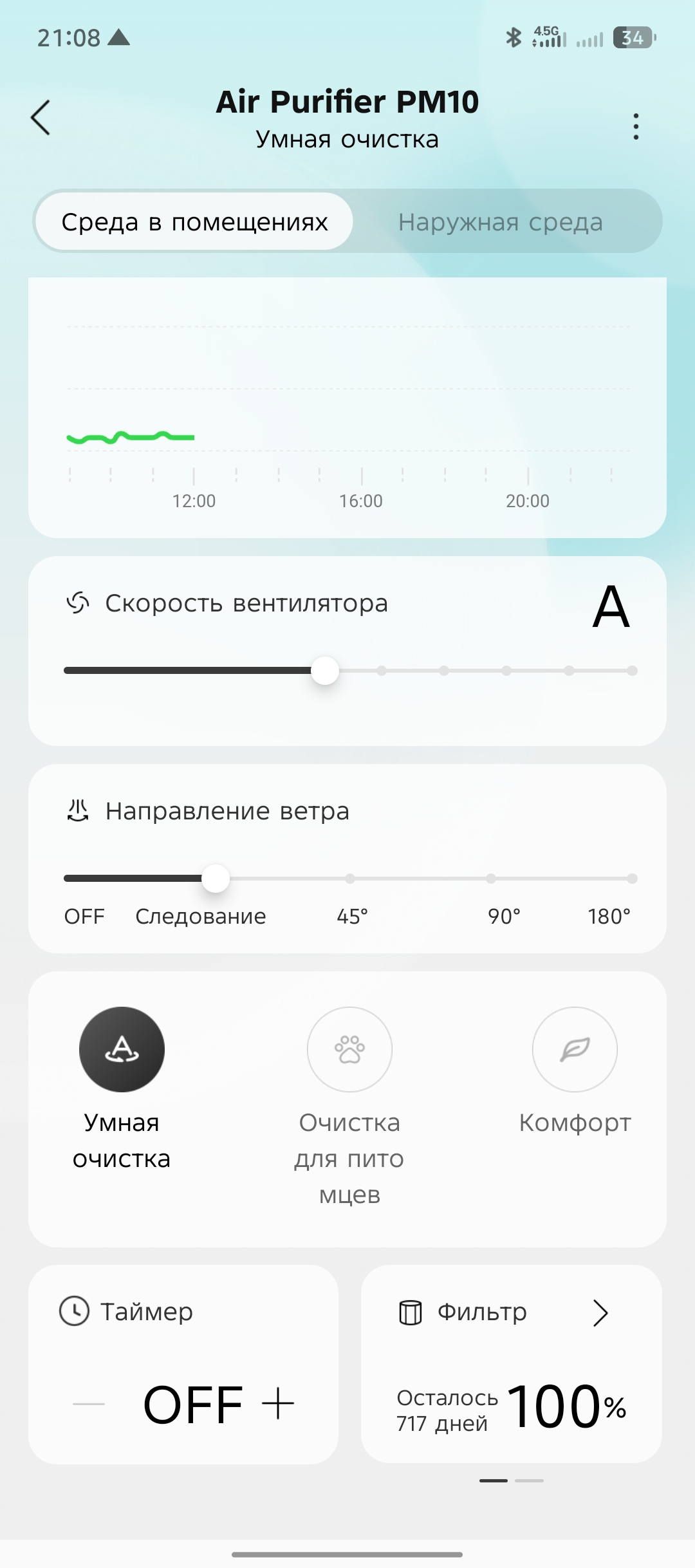Open the three-dot overflow menu
This screenshot has height=1568, width=695.
[x=636, y=126]
